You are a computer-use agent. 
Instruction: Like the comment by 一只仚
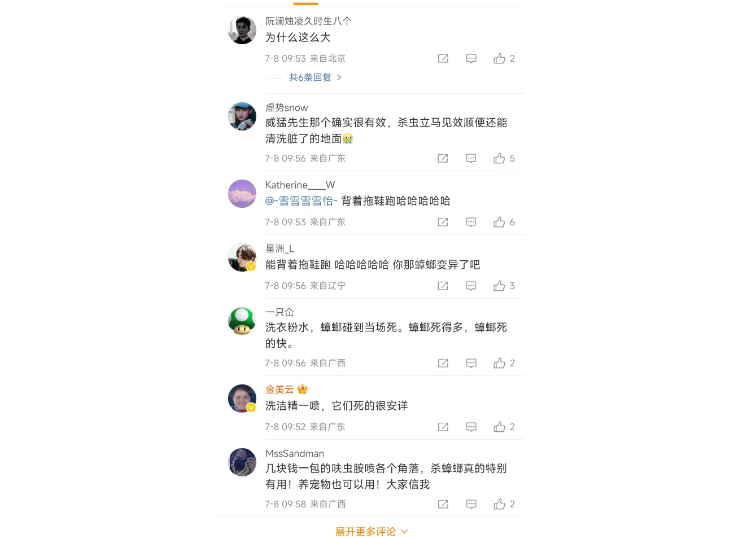coord(499,363)
